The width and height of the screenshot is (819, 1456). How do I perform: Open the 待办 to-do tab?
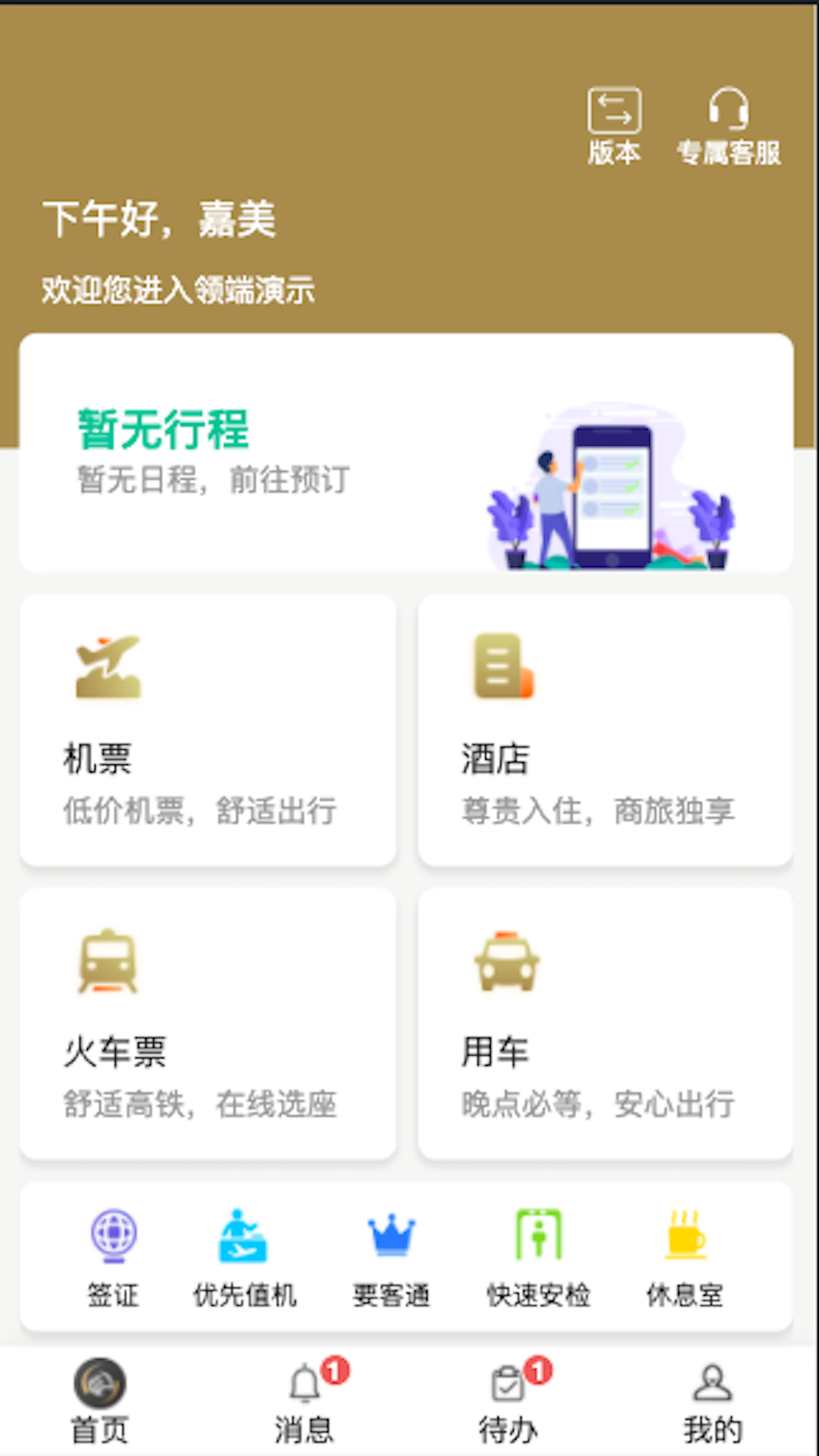point(509,1403)
